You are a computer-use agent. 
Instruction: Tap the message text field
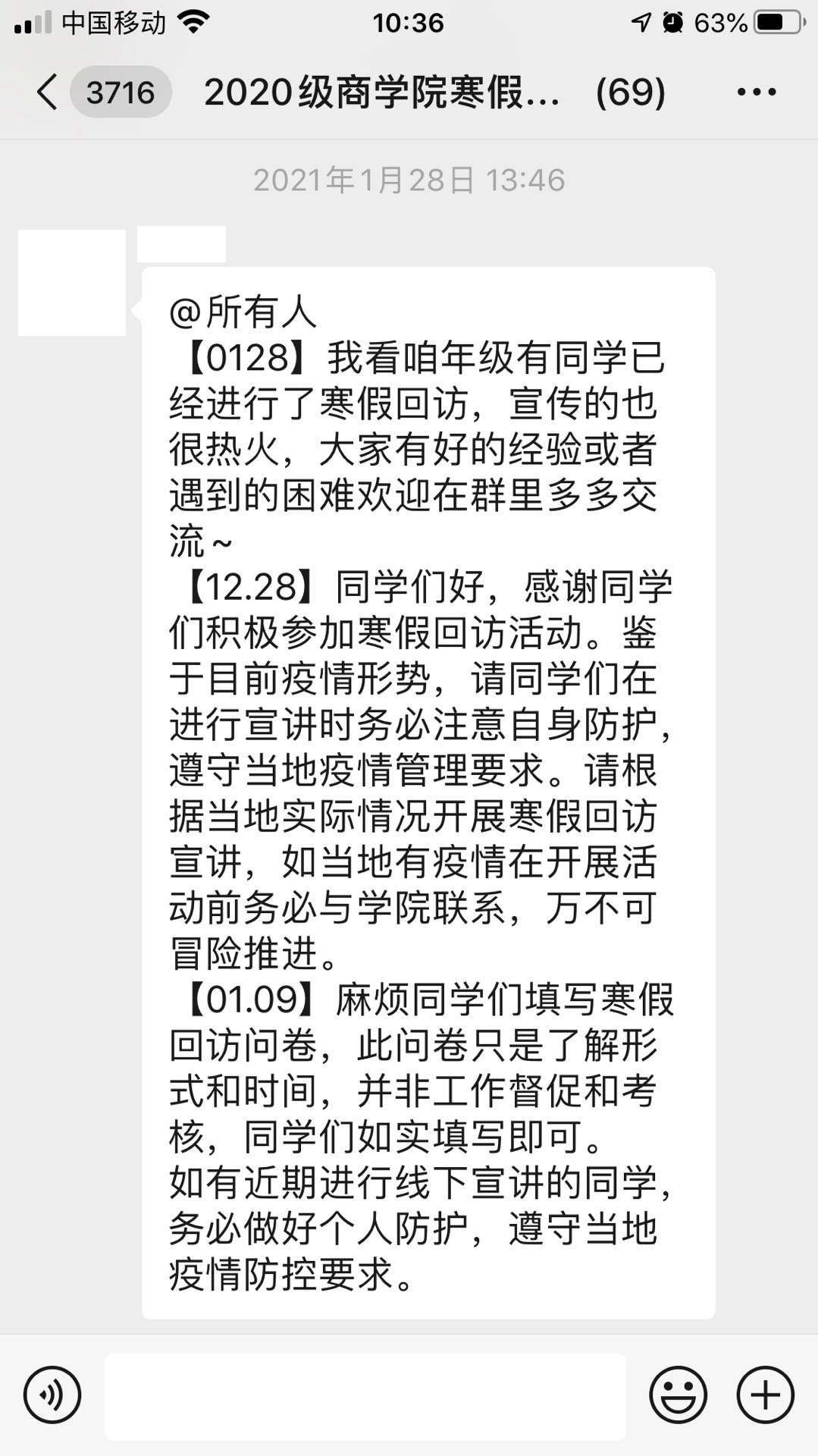click(x=365, y=1396)
